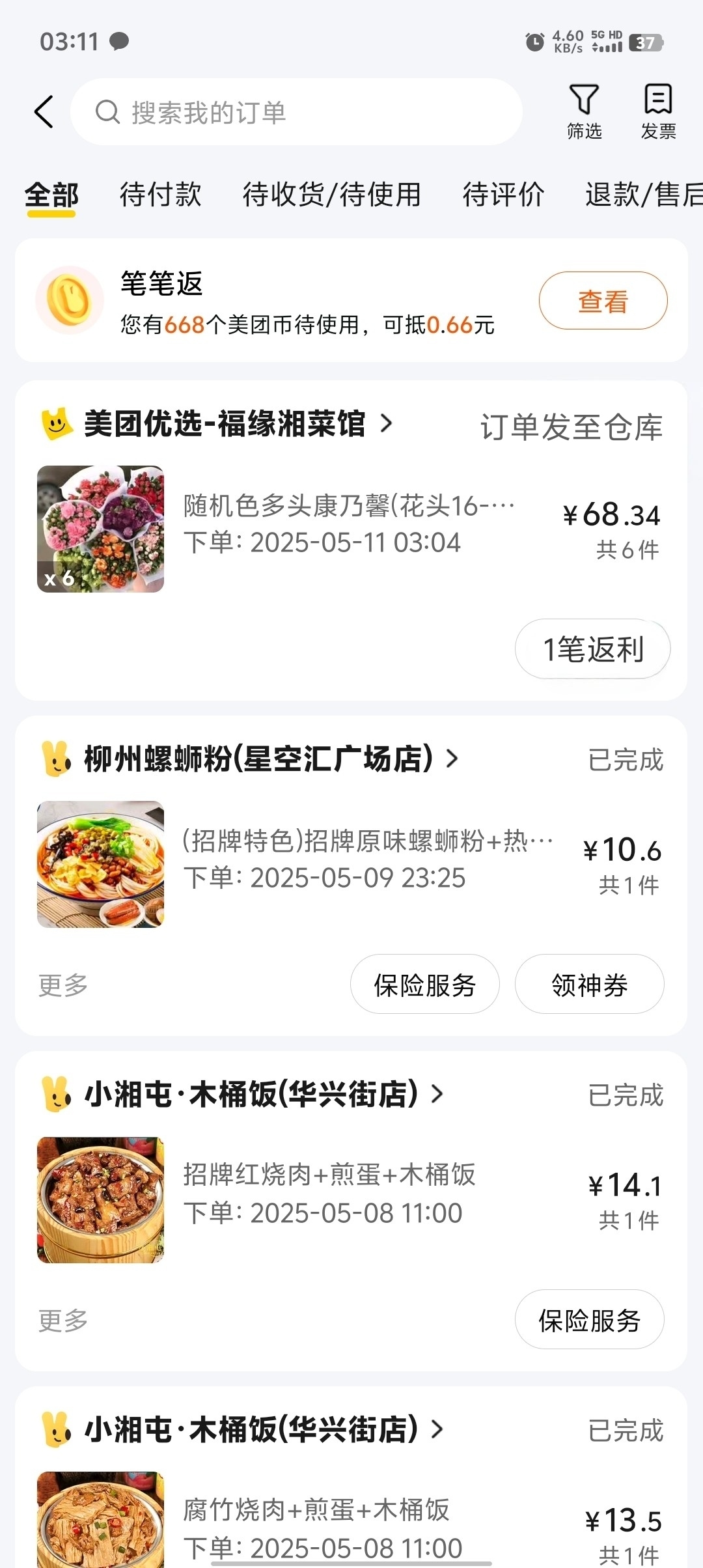Tap the 1笔返利 rebate button

[592, 649]
